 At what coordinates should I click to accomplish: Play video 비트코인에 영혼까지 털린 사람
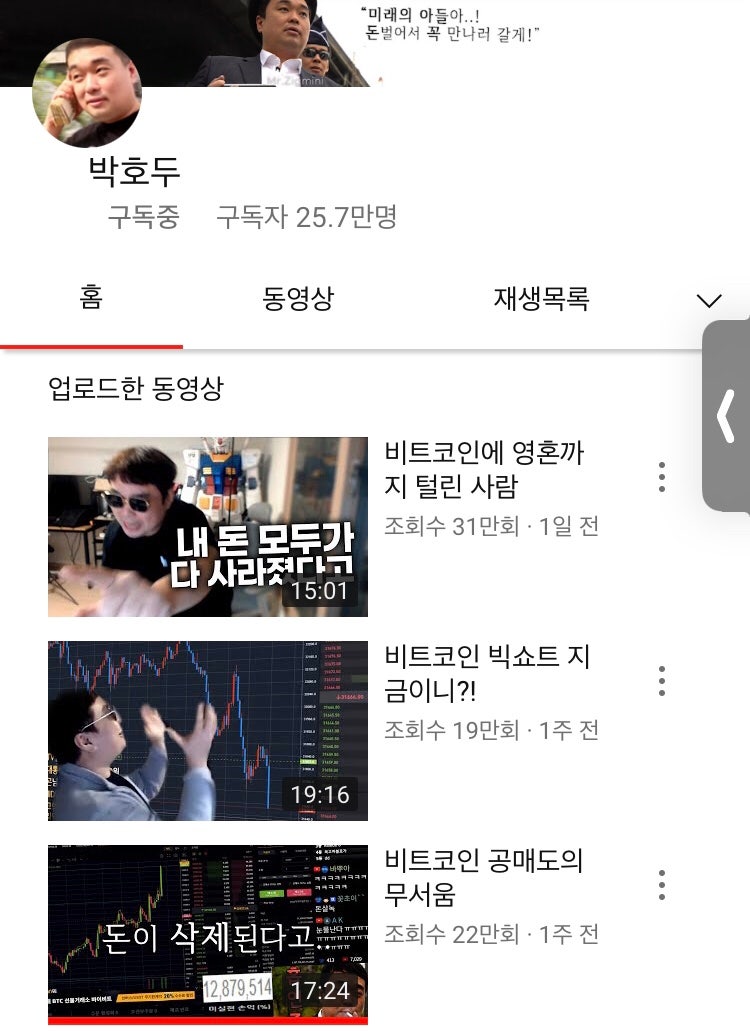click(x=208, y=527)
